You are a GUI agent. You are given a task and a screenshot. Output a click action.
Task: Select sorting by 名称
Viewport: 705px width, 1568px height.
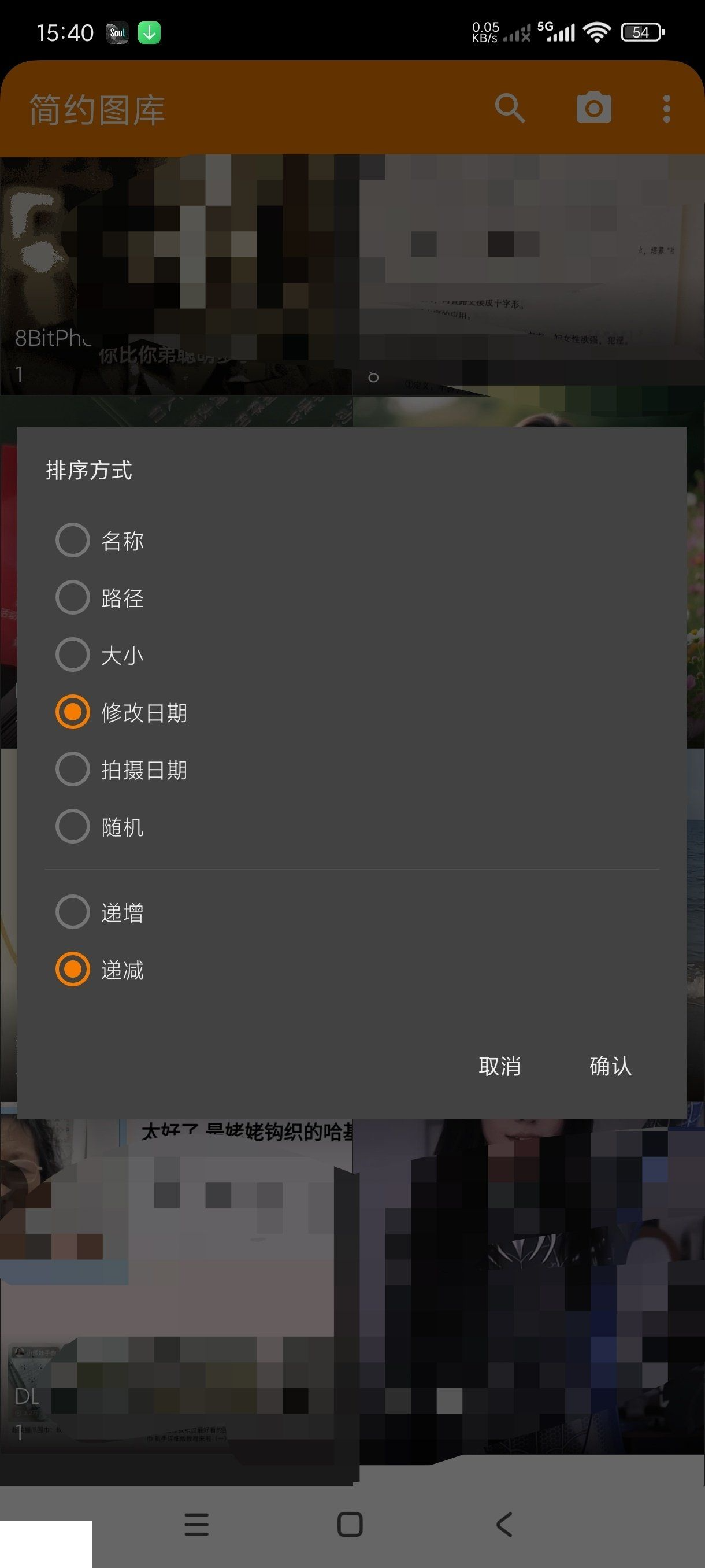122,539
